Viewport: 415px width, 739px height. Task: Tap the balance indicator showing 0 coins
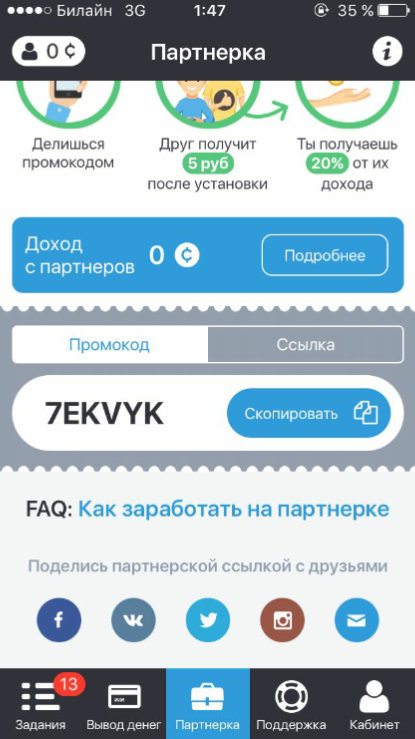point(49,51)
